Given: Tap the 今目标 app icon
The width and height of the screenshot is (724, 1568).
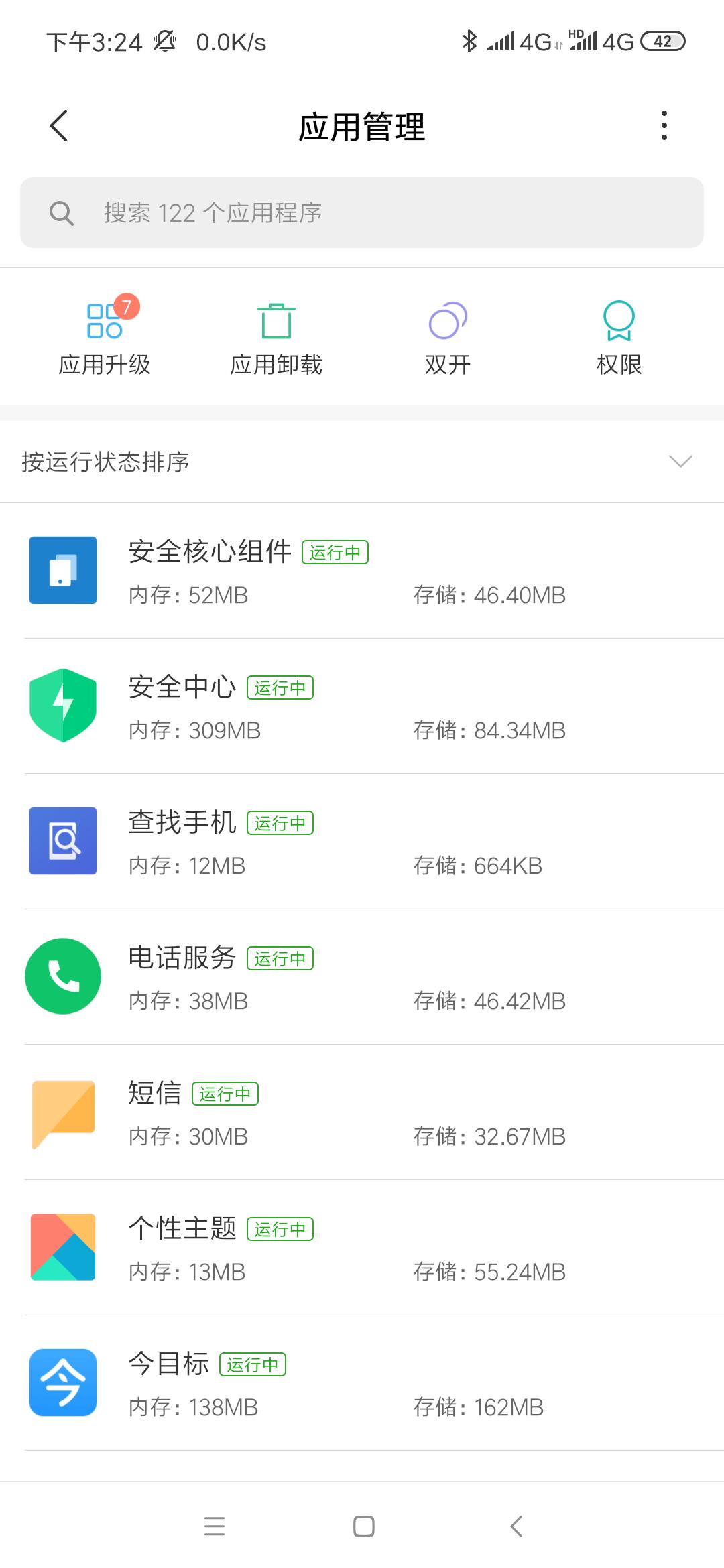Looking at the screenshot, I should pyautogui.click(x=62, y=1382).
